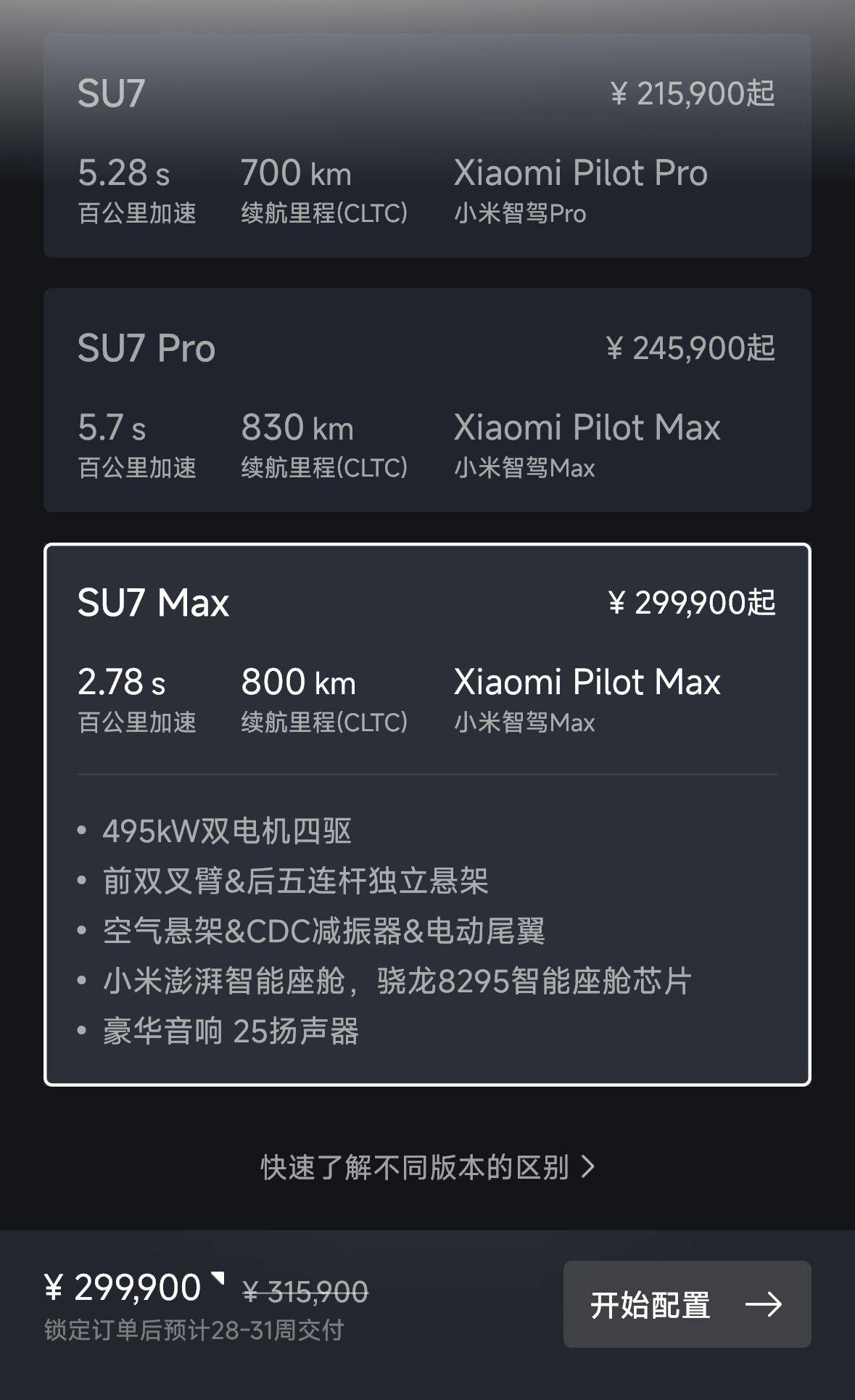Choose the SU7 Pro version card
The image size is (855, 1400).
[x=427, y=400]
